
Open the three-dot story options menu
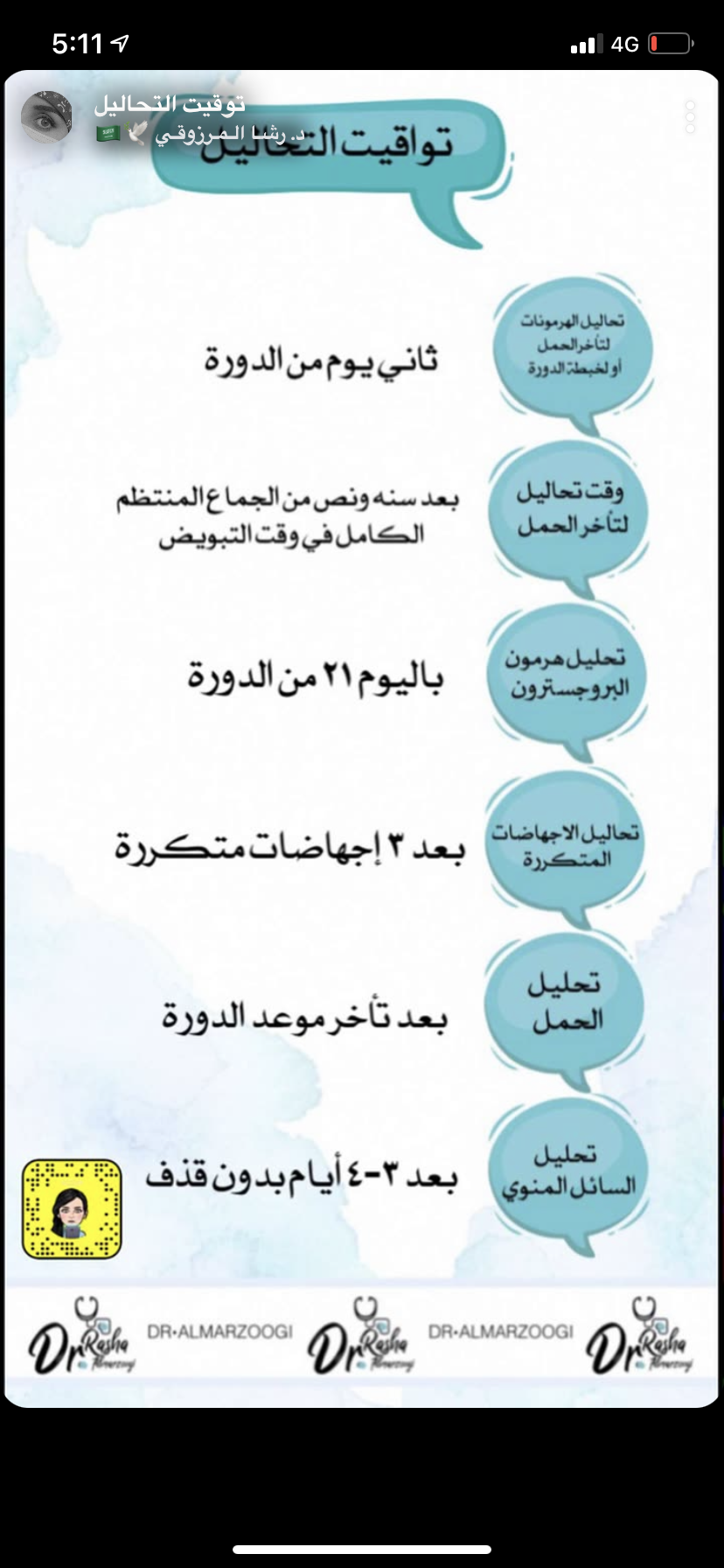pos(690,116)
